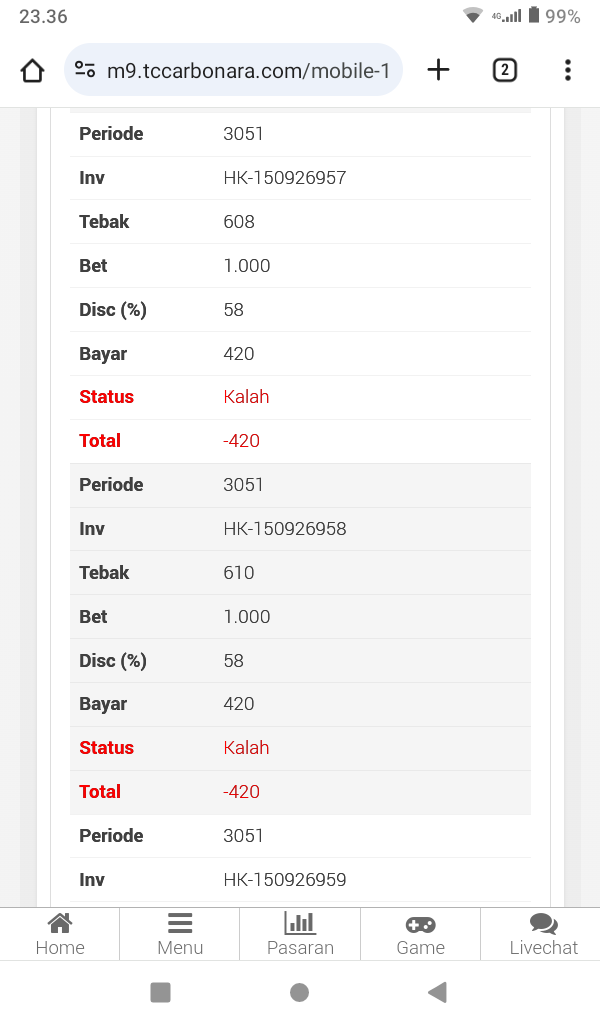Image resolution: width=600 pixels, height=1024 pixels.
Task: Switch to the Home tab
Action: coord(60,934)
